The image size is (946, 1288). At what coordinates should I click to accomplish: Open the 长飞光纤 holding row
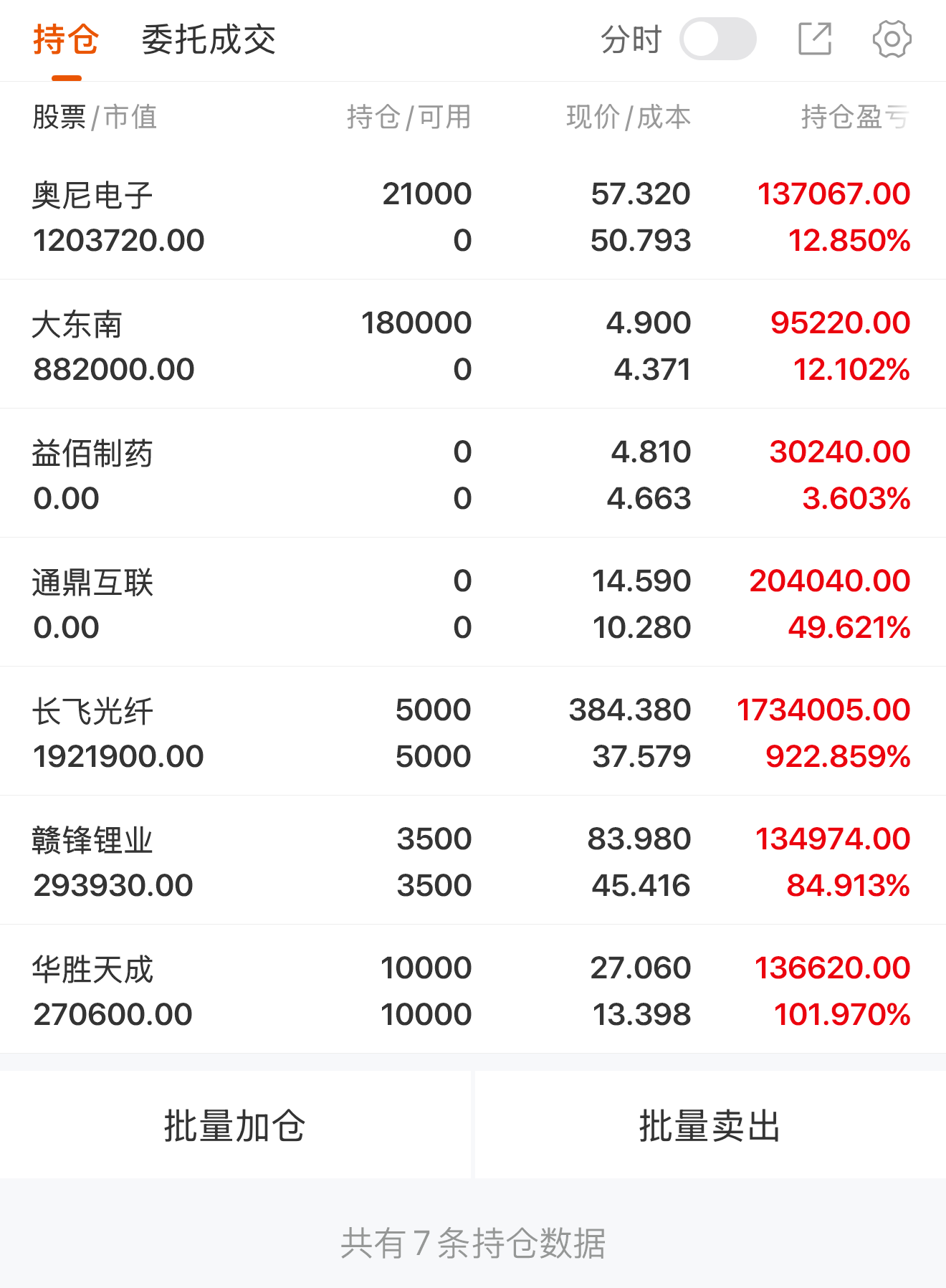473,731
